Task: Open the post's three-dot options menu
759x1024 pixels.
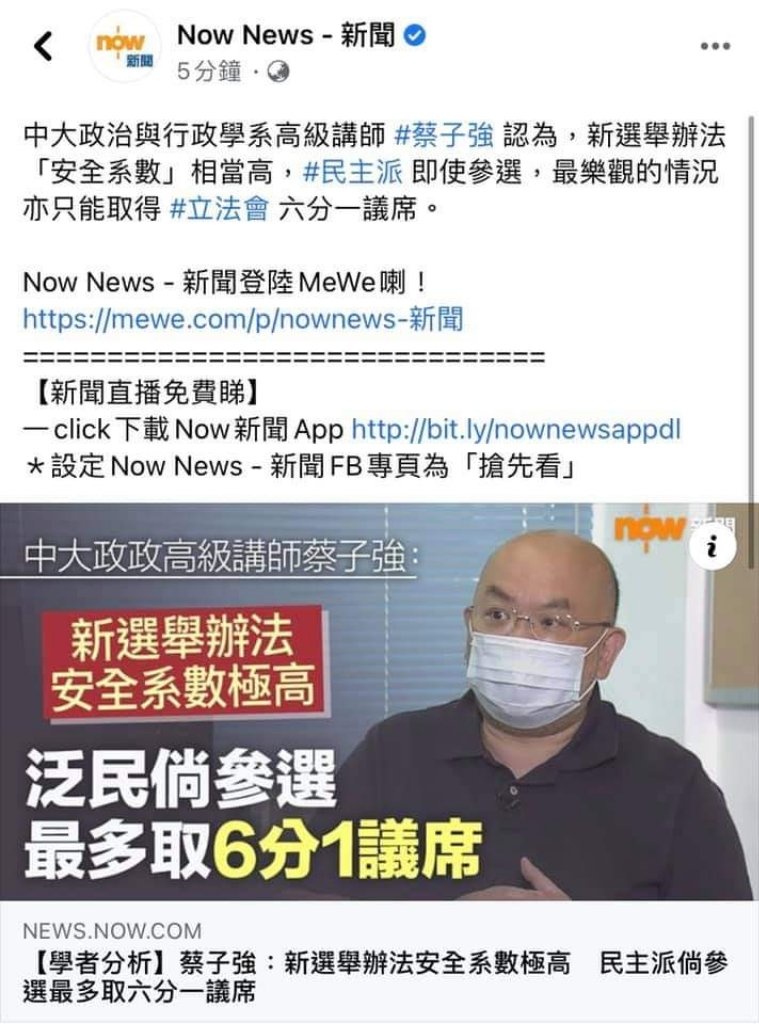Action: 714,46
